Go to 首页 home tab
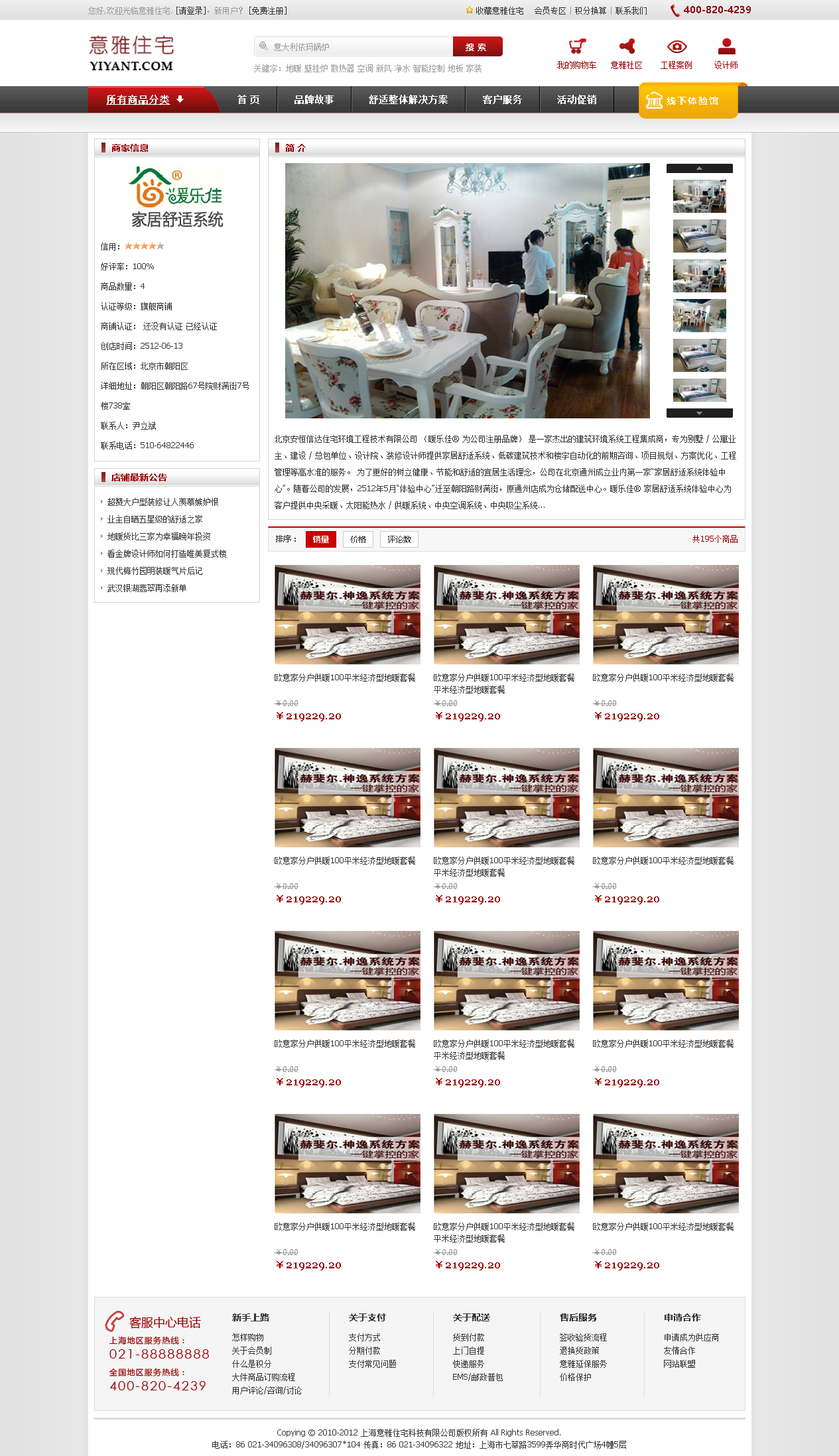Screen dimensions: 839x1456 click(249, 99)
